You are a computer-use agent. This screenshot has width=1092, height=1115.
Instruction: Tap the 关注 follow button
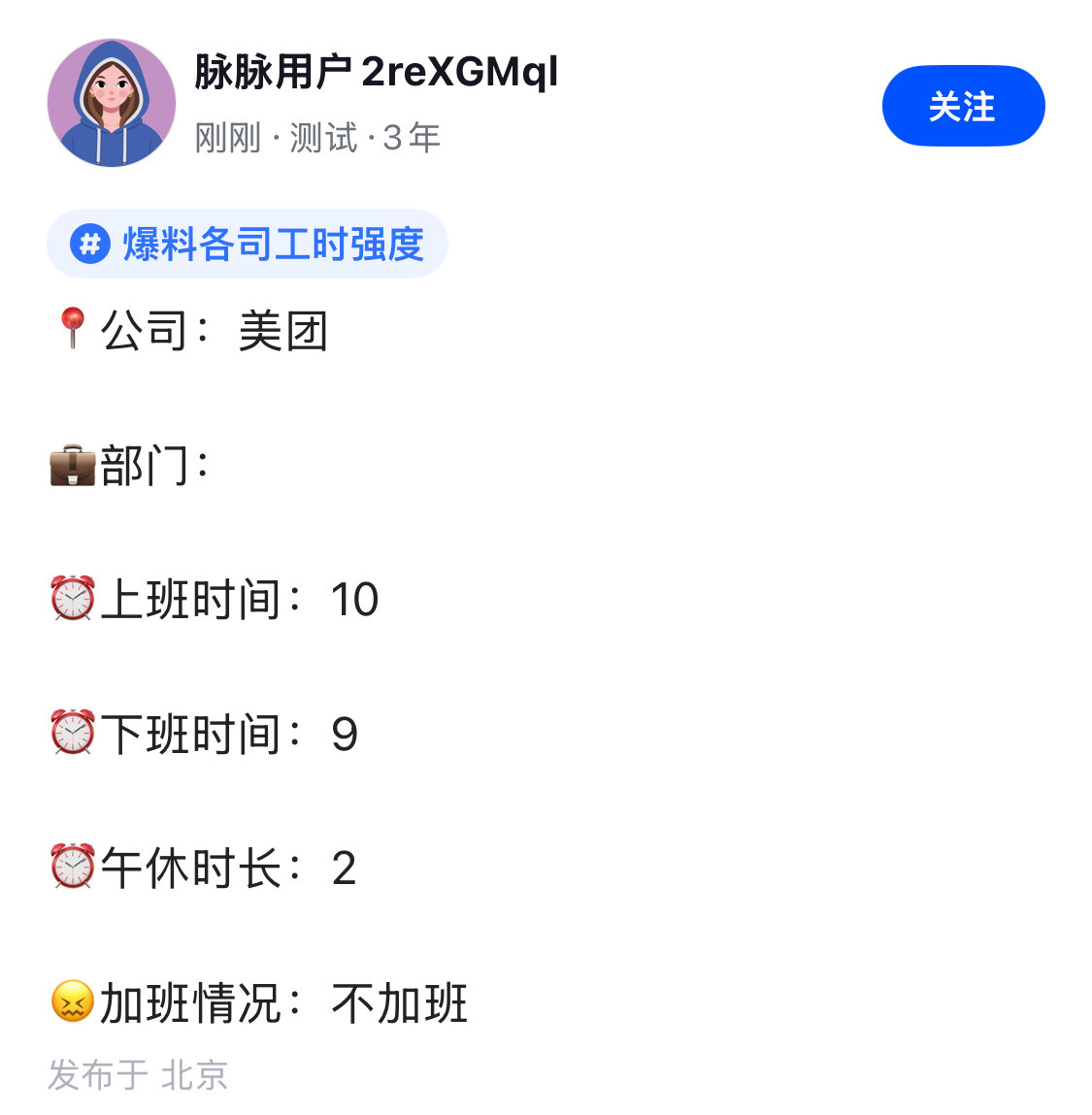(x=963, y=107)
